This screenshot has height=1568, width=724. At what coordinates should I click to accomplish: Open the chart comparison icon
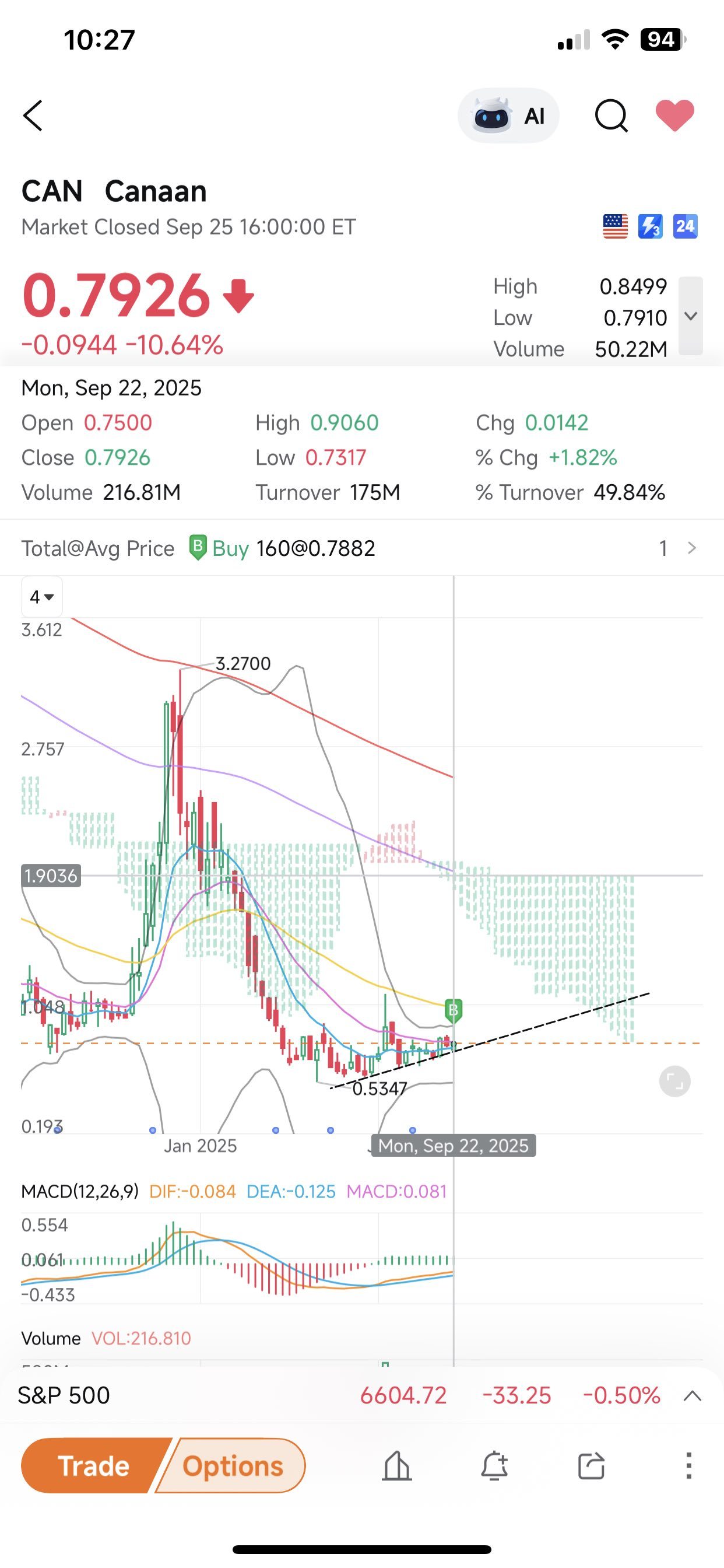coord(396,1466)
